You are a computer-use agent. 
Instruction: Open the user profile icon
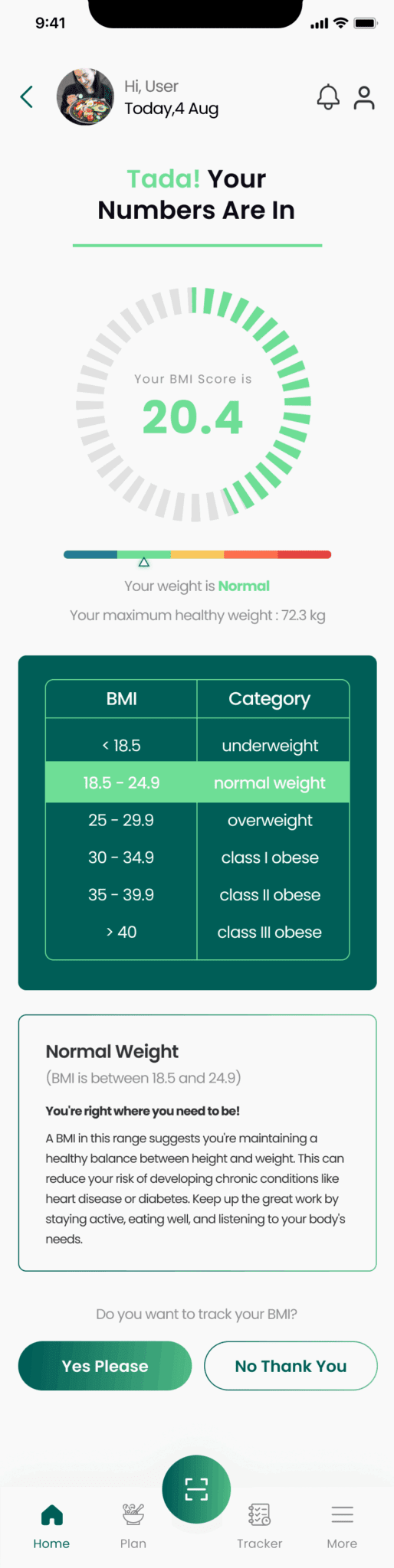364,97
